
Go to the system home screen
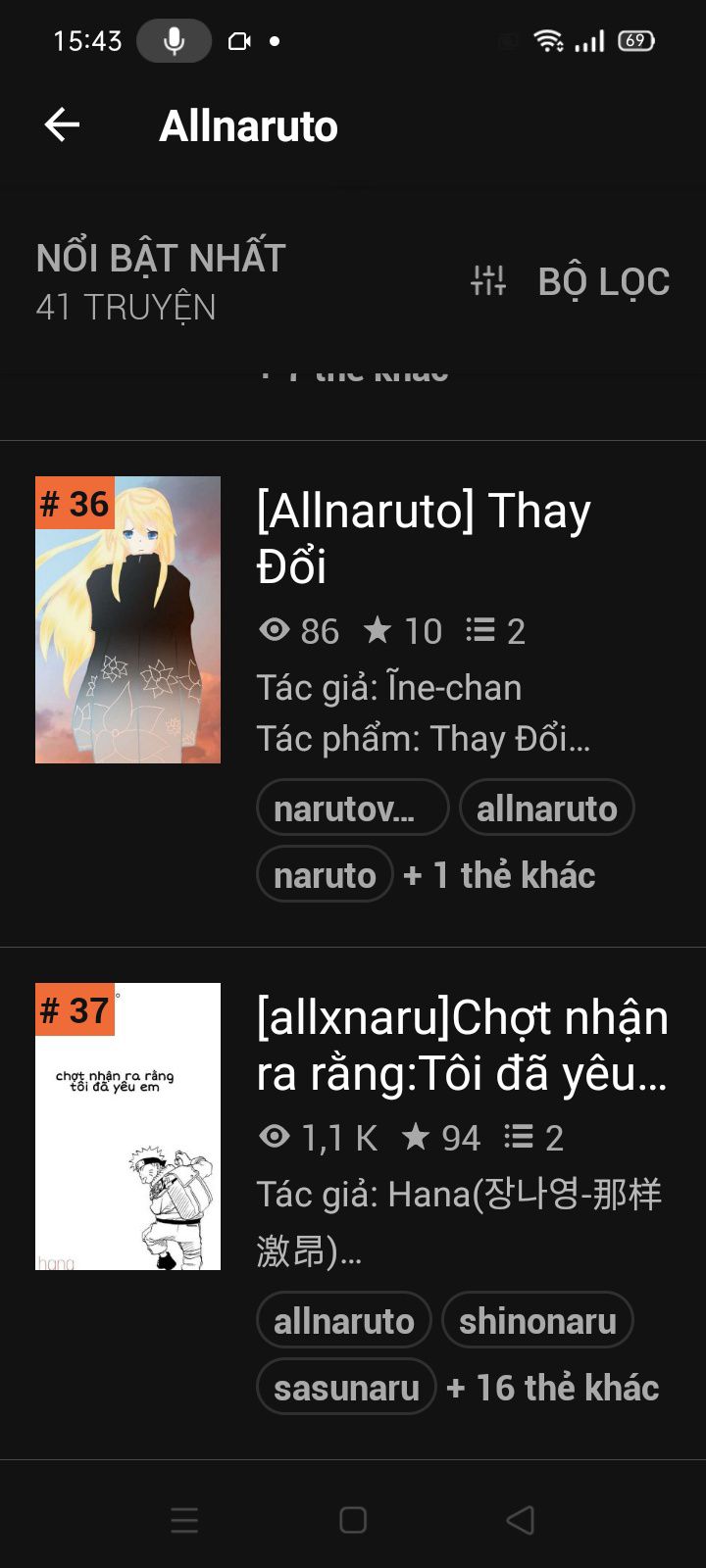click(x=353, y=1520)
